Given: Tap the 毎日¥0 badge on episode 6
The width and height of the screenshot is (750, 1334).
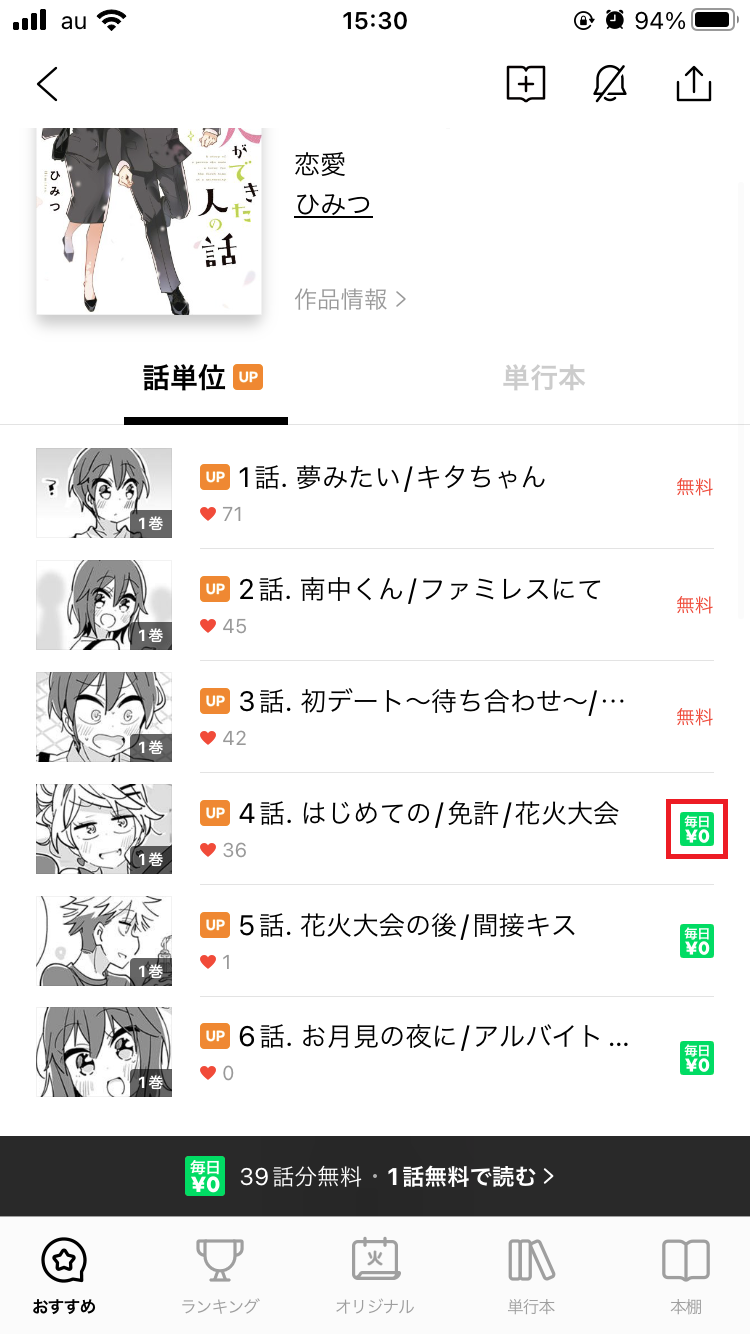Looking at the screenshot, I should [x=697, y=1057].
